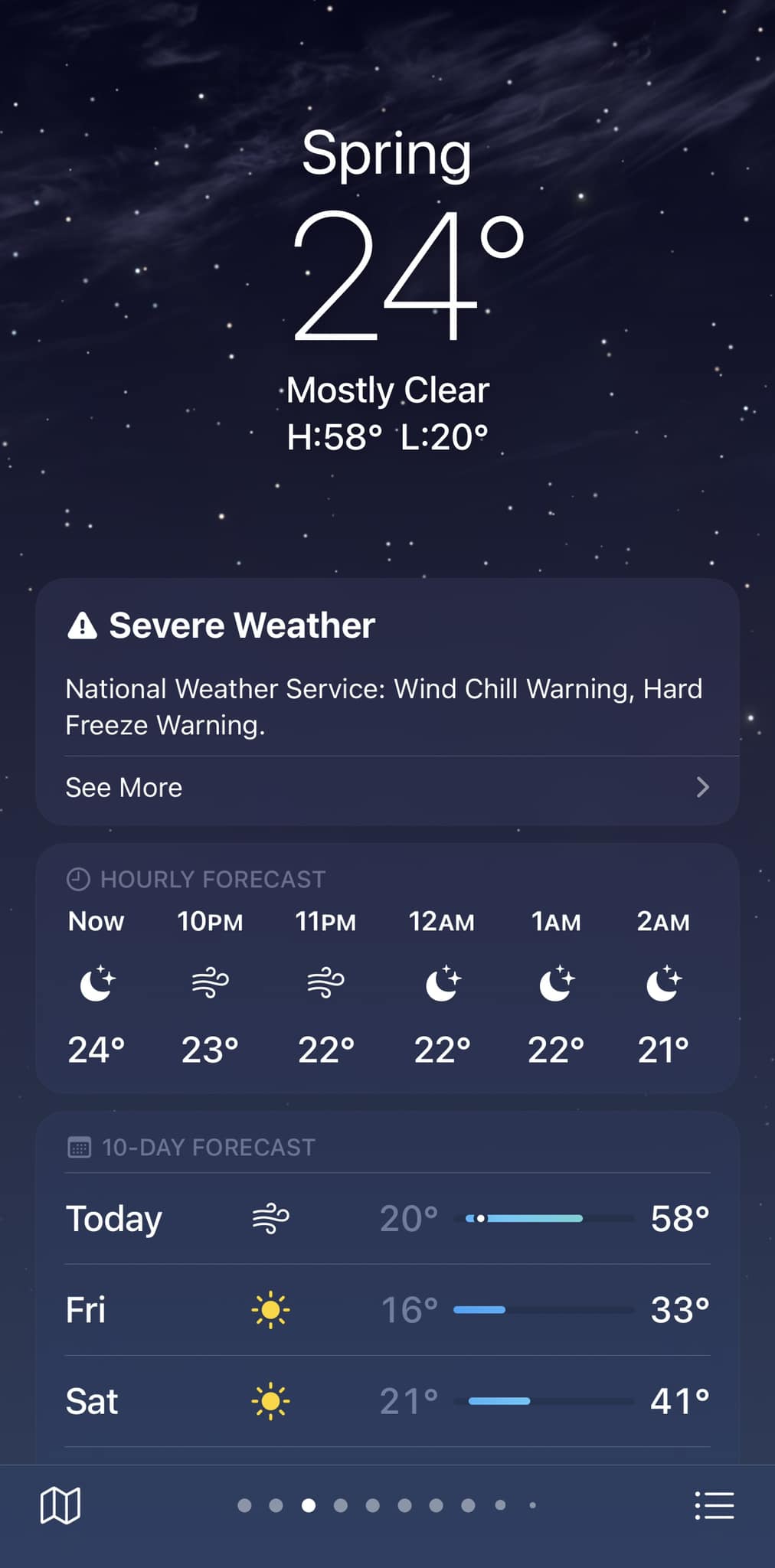
Task: See more severe weather details
Action: click(387, 788)
